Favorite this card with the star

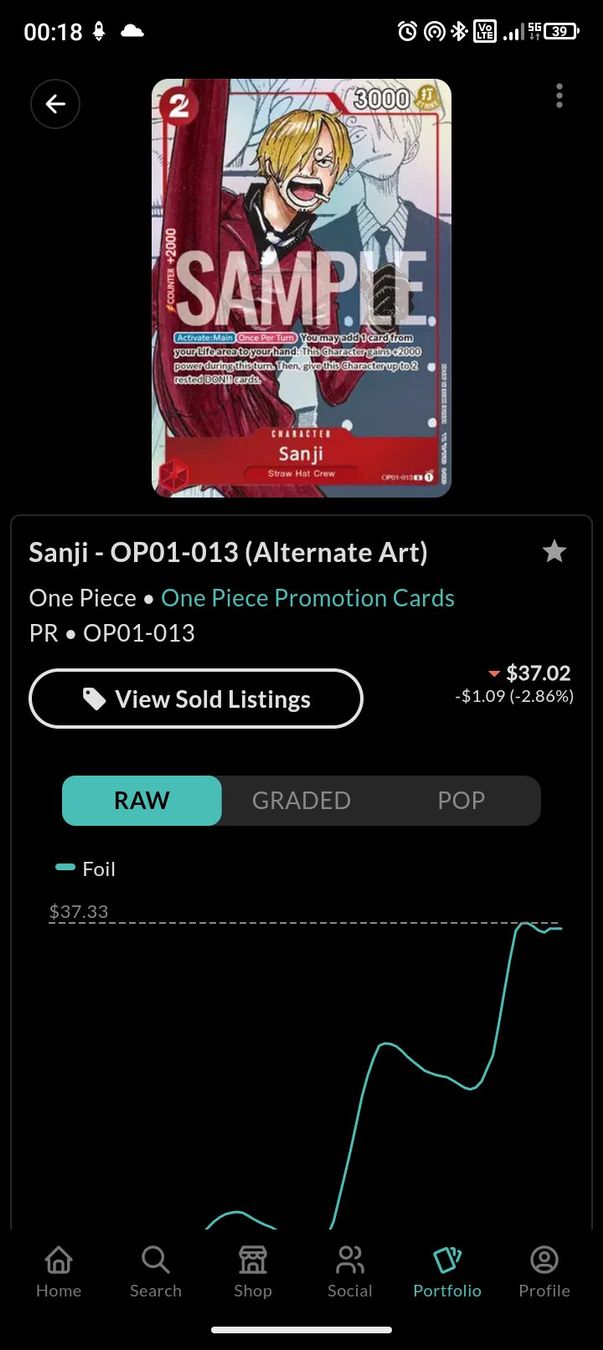point(554,551)
